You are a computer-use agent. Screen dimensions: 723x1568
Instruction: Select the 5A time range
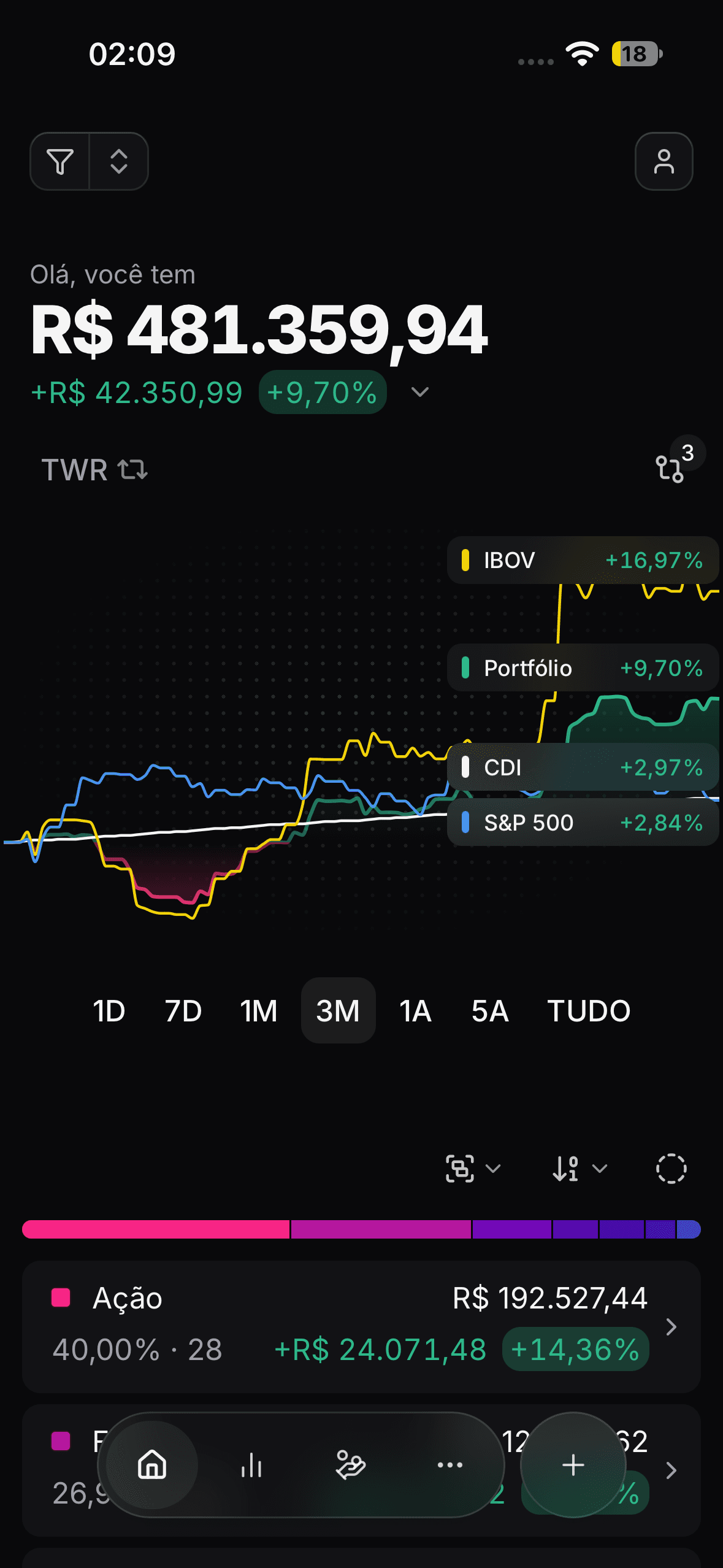490,1011
